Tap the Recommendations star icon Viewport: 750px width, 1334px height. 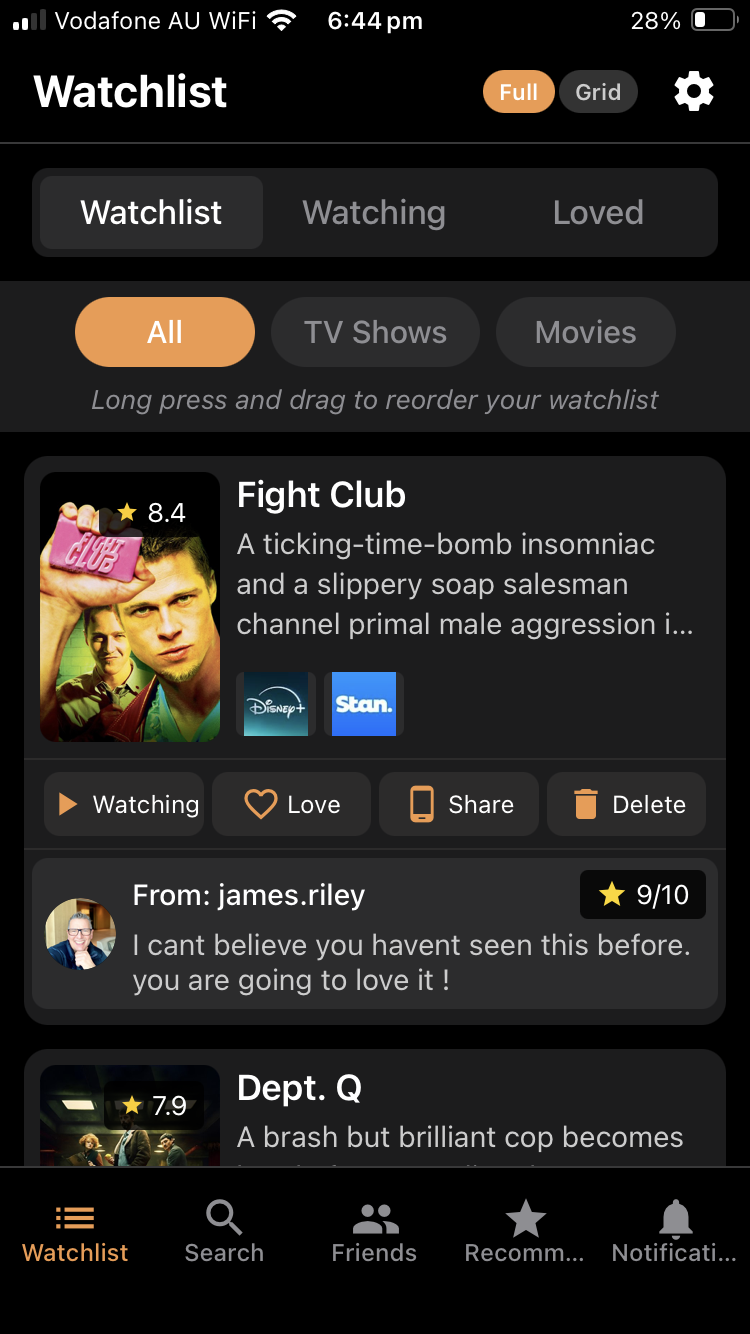click(524, 1219)
